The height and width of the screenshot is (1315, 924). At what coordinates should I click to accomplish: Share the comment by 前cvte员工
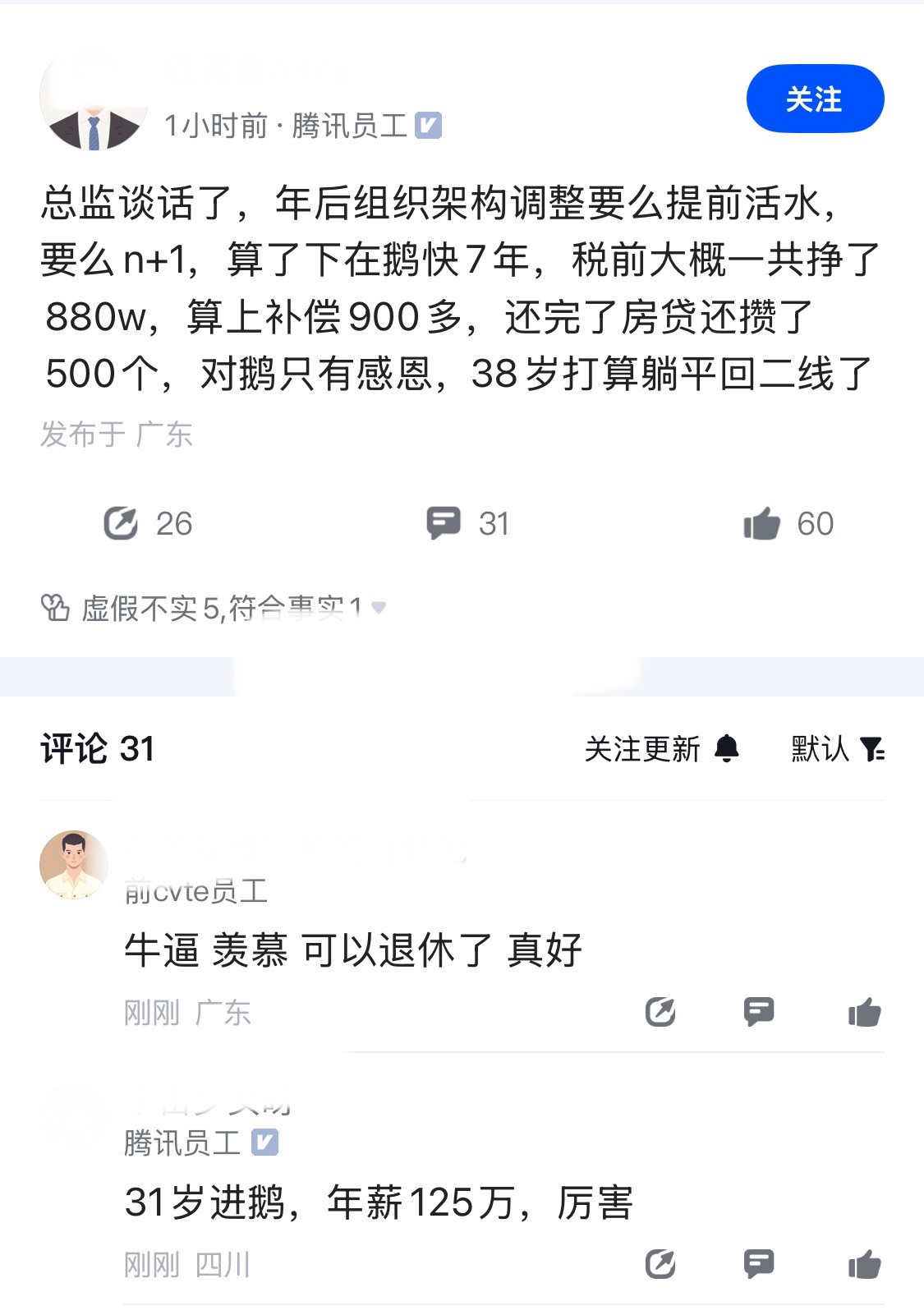(x=662, y=1014)
